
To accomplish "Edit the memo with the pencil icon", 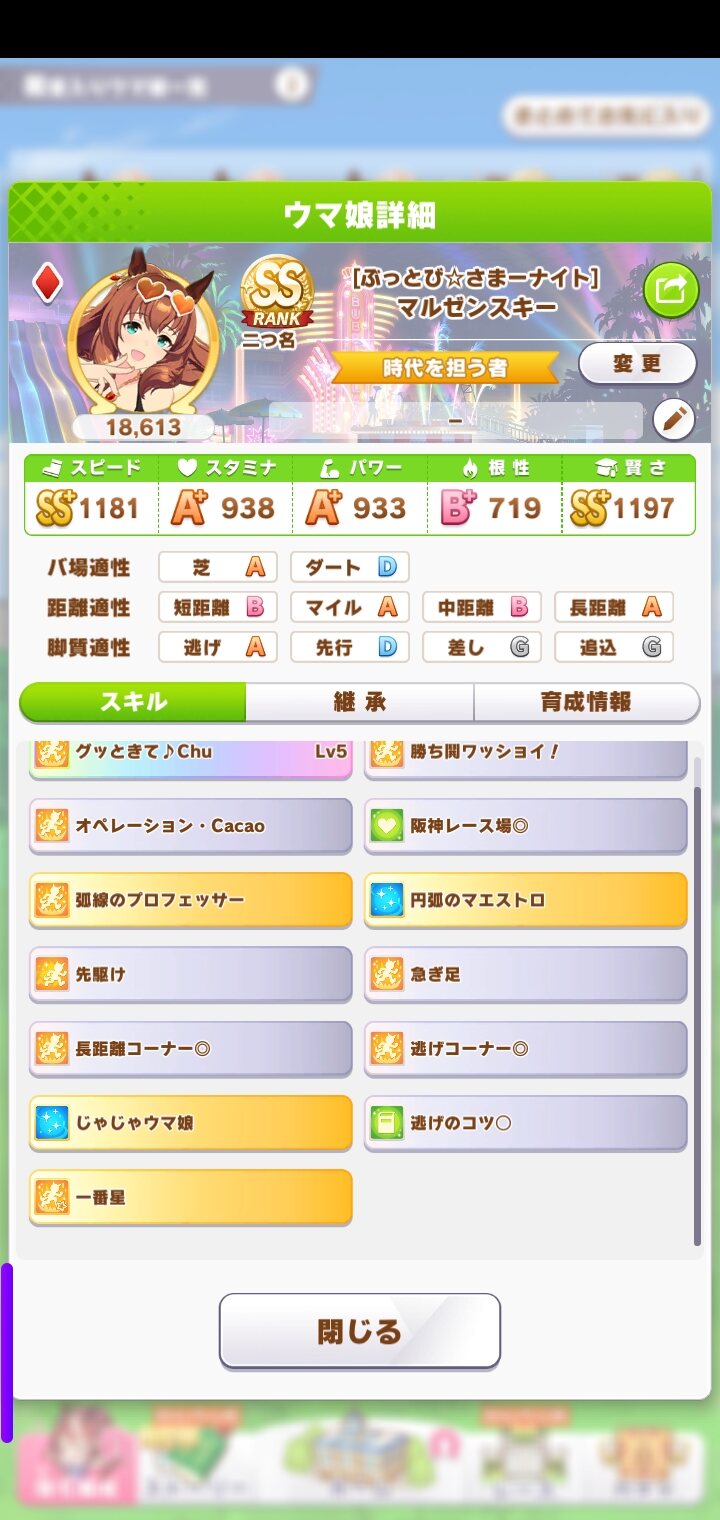I will [x=673, y=420].
